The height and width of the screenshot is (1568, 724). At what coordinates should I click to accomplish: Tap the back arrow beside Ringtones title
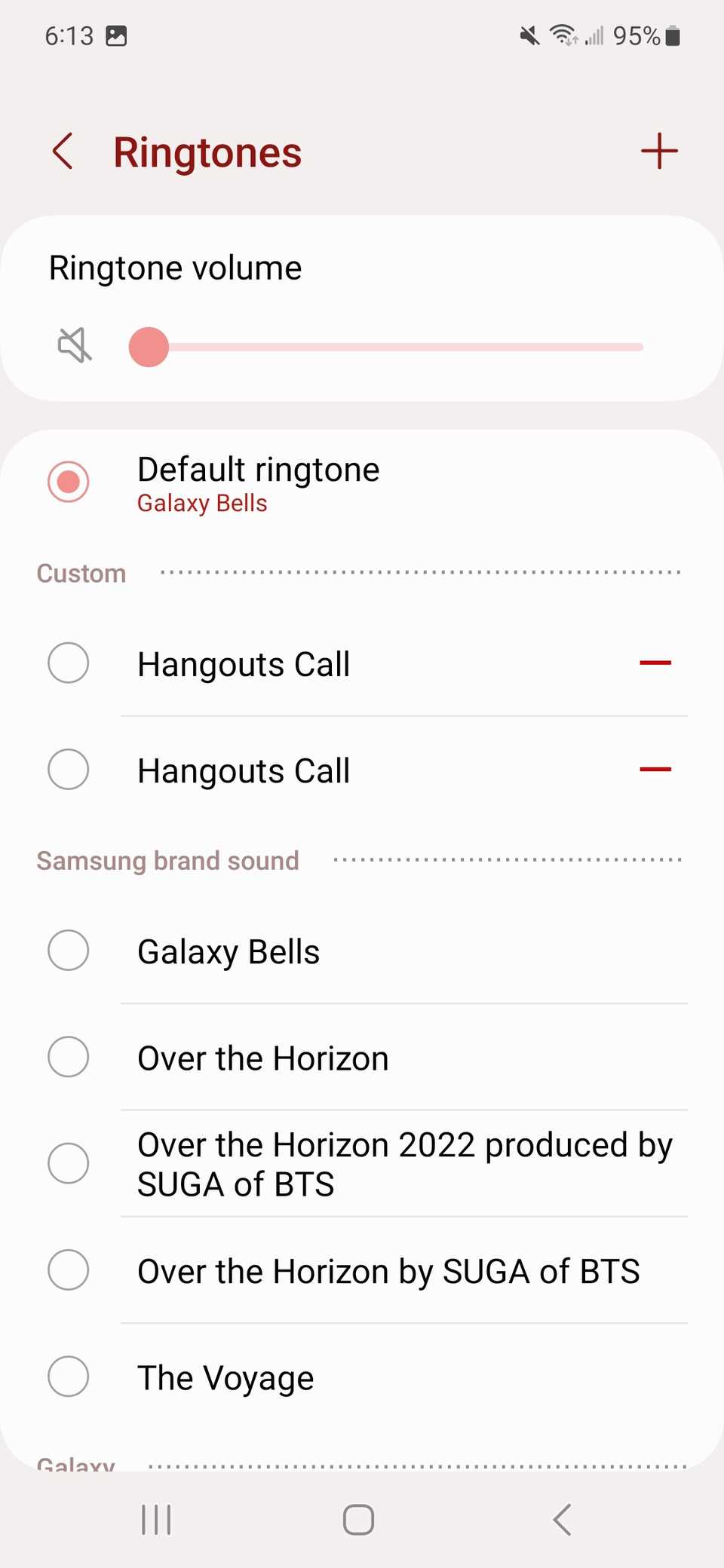(x=63, y=151)
